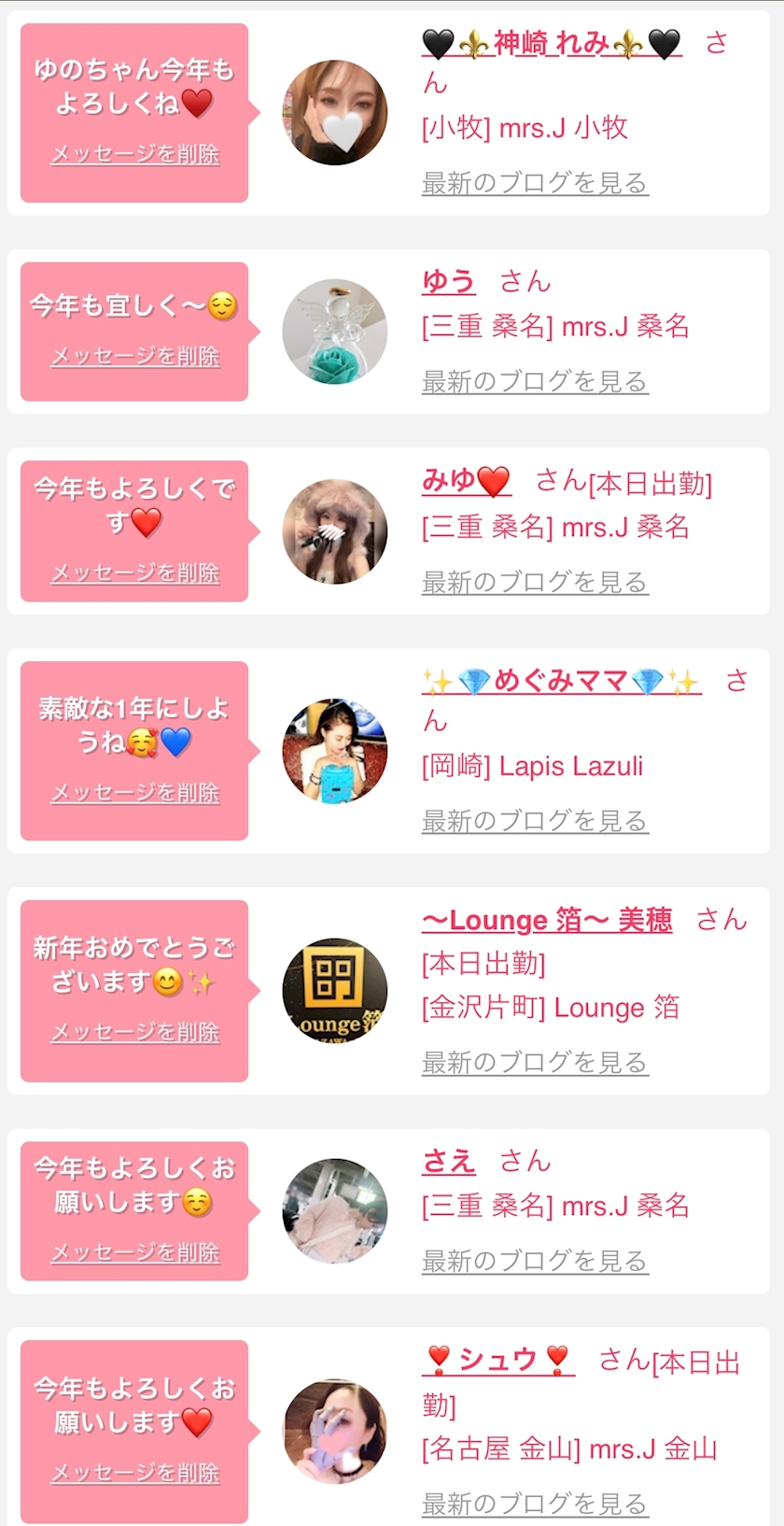Delete the message 新年おめでとうございます
Screen dimensions: 784x1526
pyautogui.click(x=135, y=1032)
